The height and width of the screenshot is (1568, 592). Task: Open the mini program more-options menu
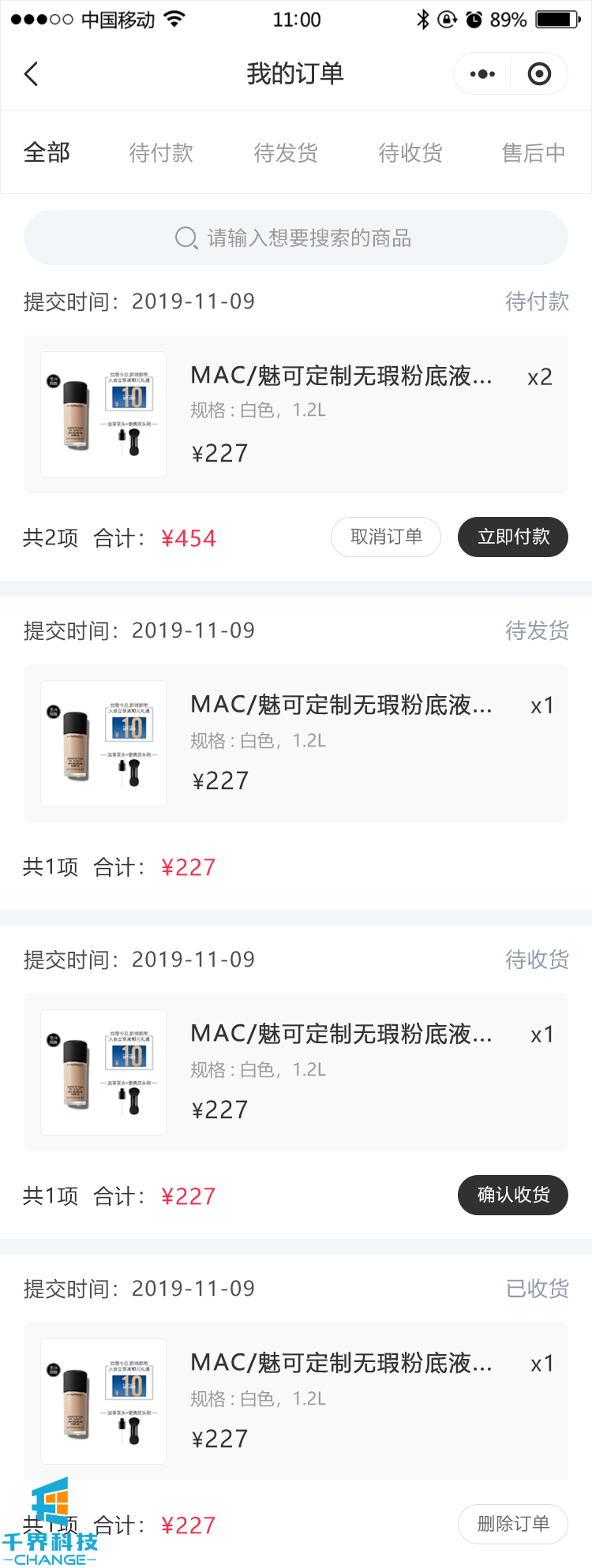(x=482, y=74)
